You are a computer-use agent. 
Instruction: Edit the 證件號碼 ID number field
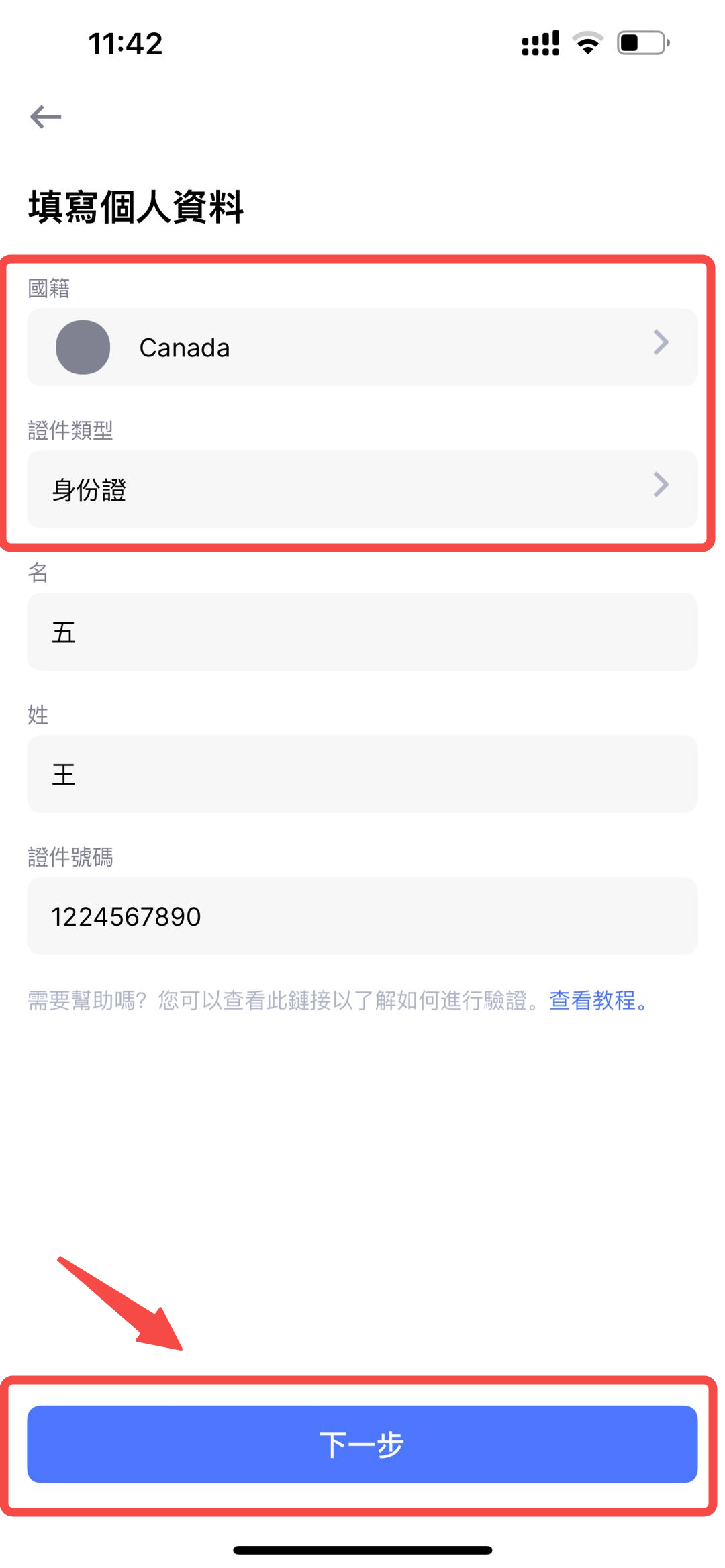coord(362,916)
